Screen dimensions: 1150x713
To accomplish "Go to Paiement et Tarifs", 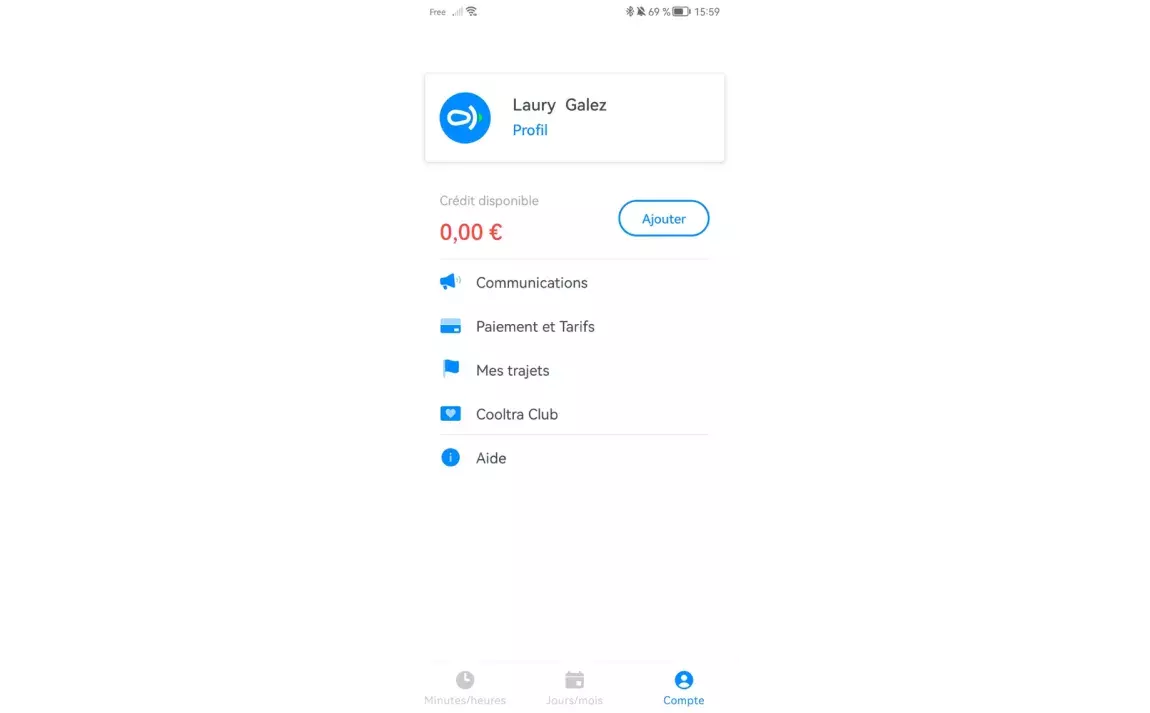I will coord(535,327).
